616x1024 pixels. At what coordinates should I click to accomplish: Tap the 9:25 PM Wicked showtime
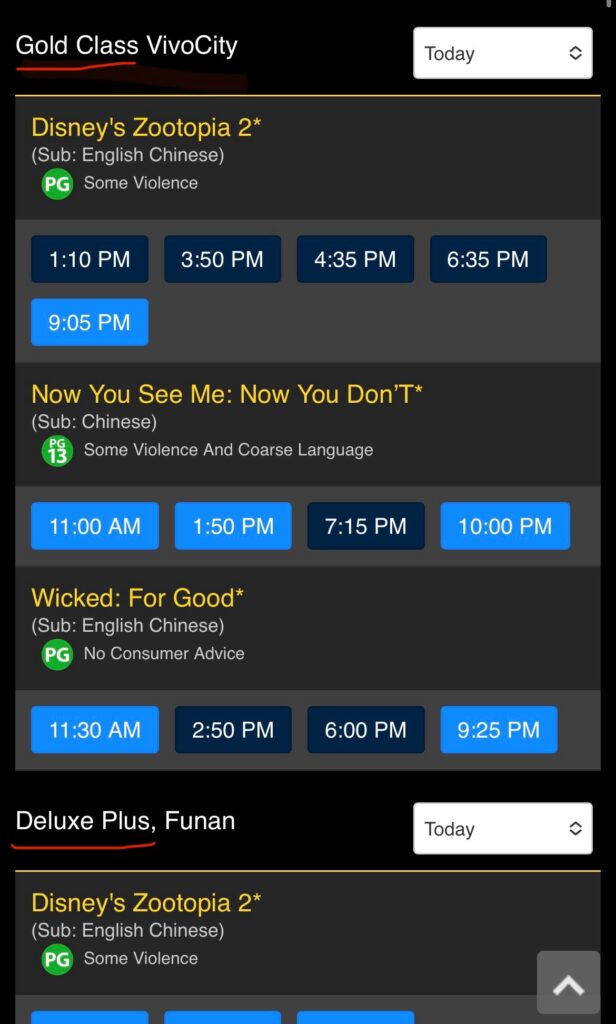point(499,730)
